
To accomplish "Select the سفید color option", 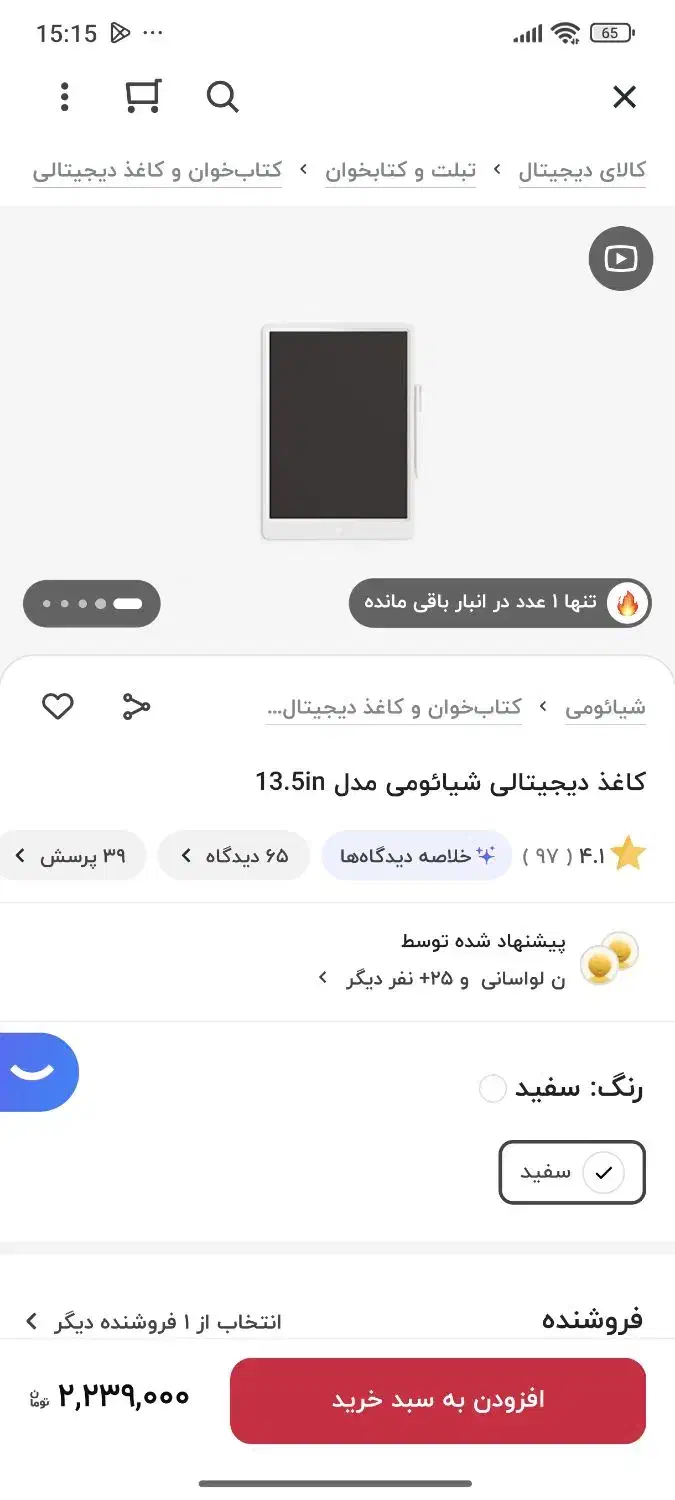I will pyautogui.click(x=572, y=1172).
